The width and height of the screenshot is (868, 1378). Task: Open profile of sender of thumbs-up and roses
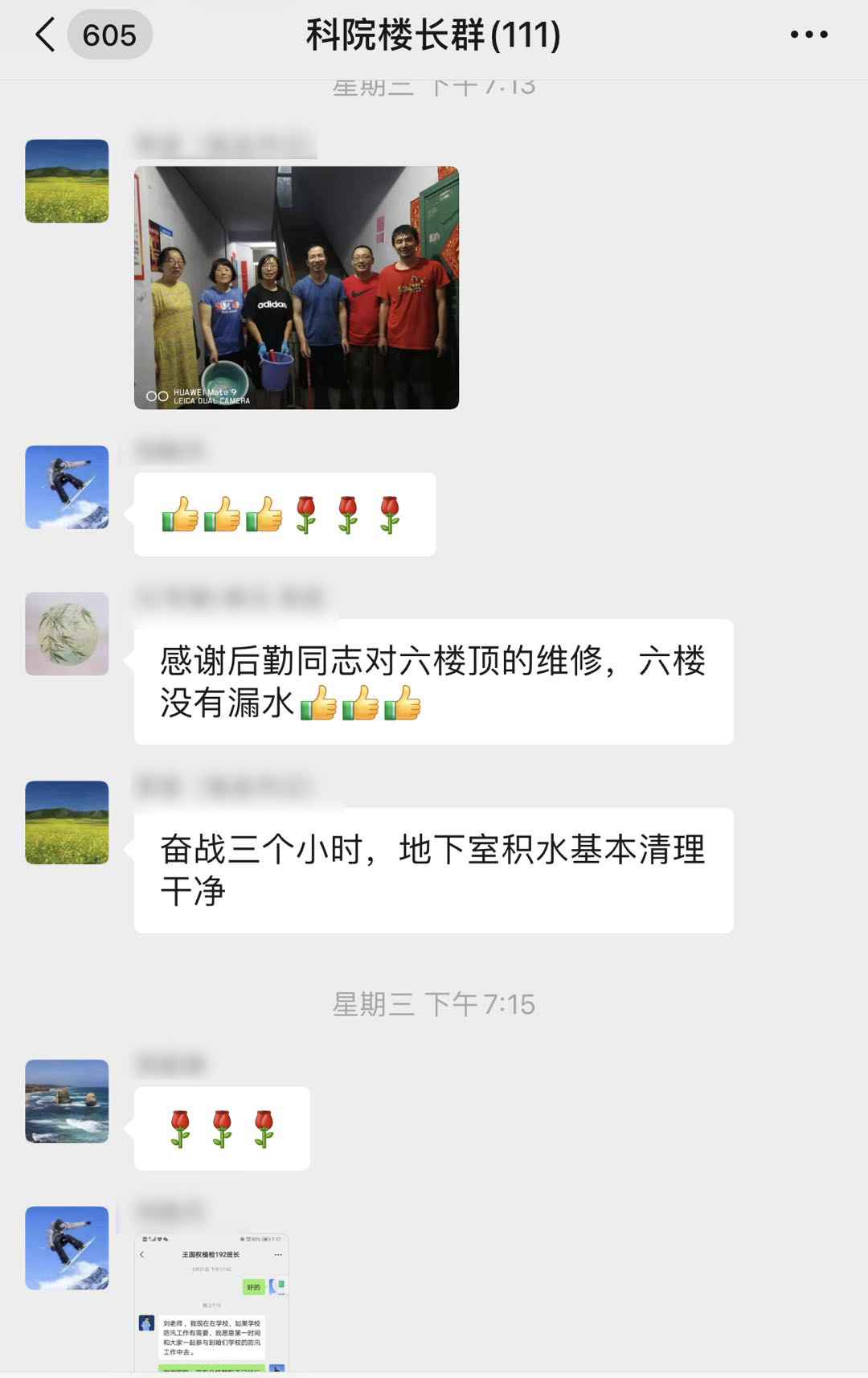pos(67,487)
